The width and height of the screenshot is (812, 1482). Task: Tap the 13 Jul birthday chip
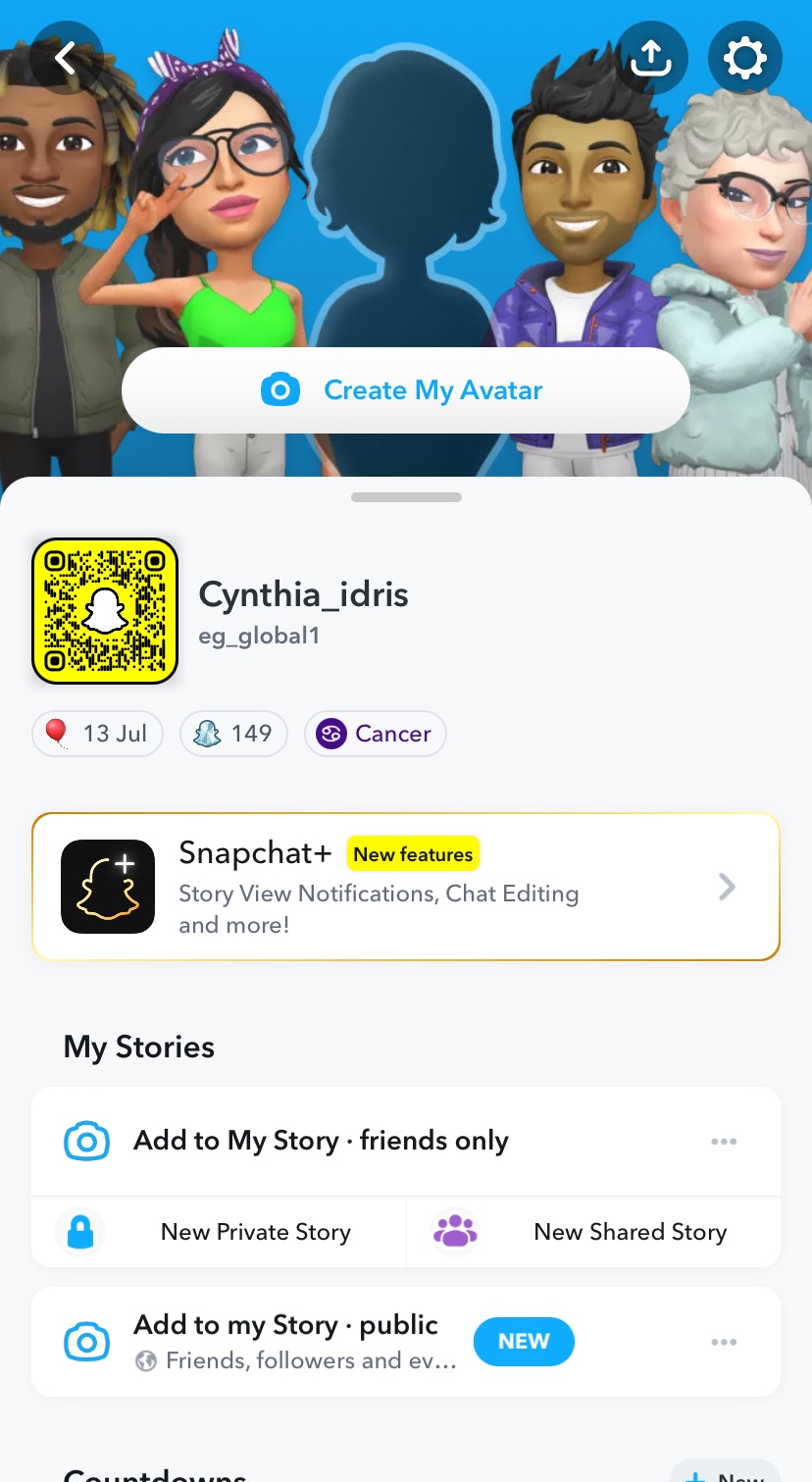[x=98, y=734]
